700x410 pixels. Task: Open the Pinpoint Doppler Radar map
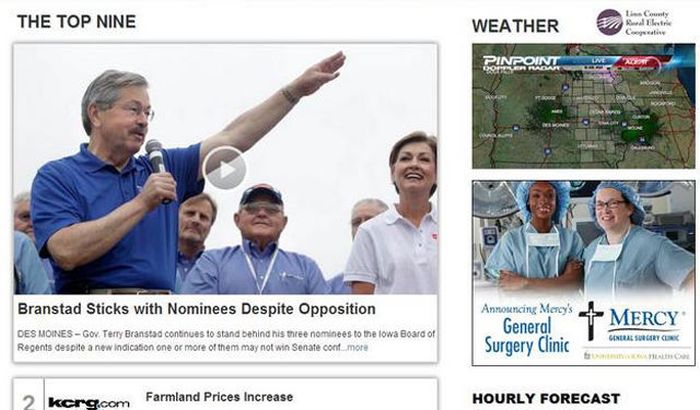tap(583, 105)
